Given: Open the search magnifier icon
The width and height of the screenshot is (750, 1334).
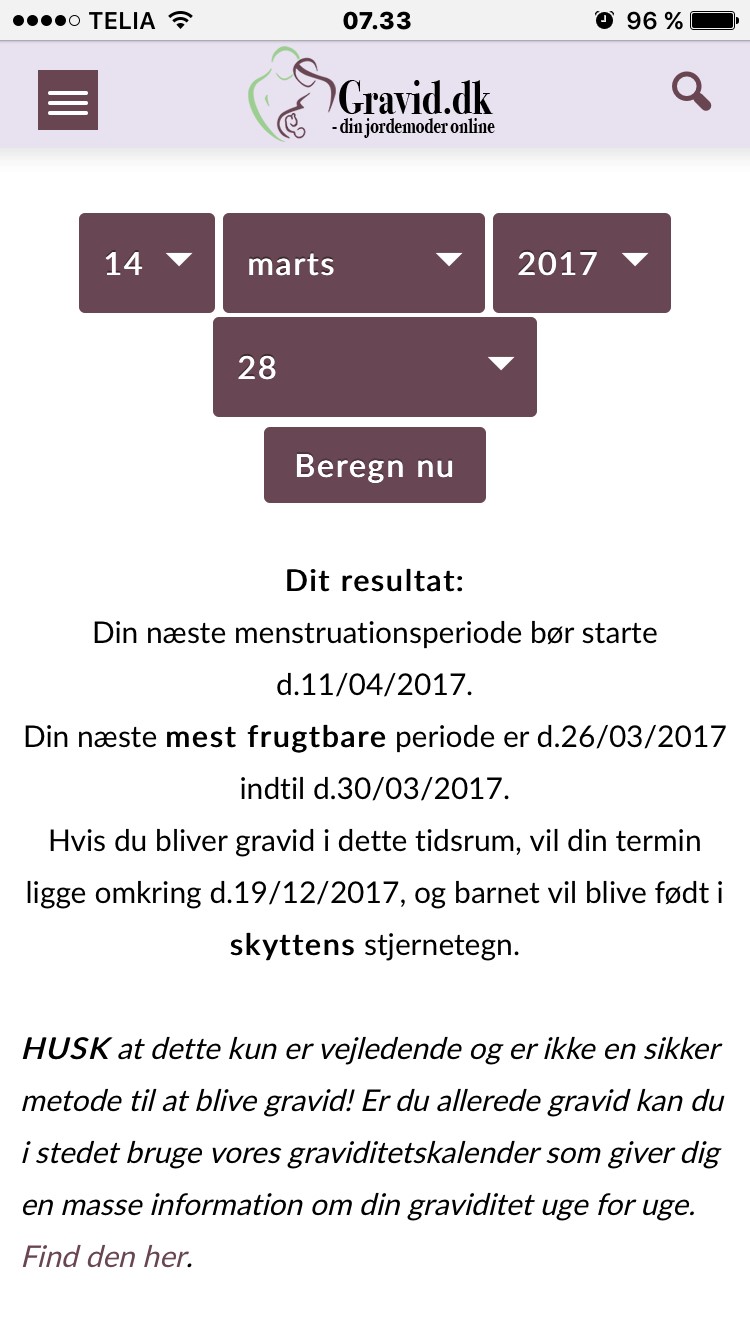Looking at the screenshot, I should tap(691, 92).
